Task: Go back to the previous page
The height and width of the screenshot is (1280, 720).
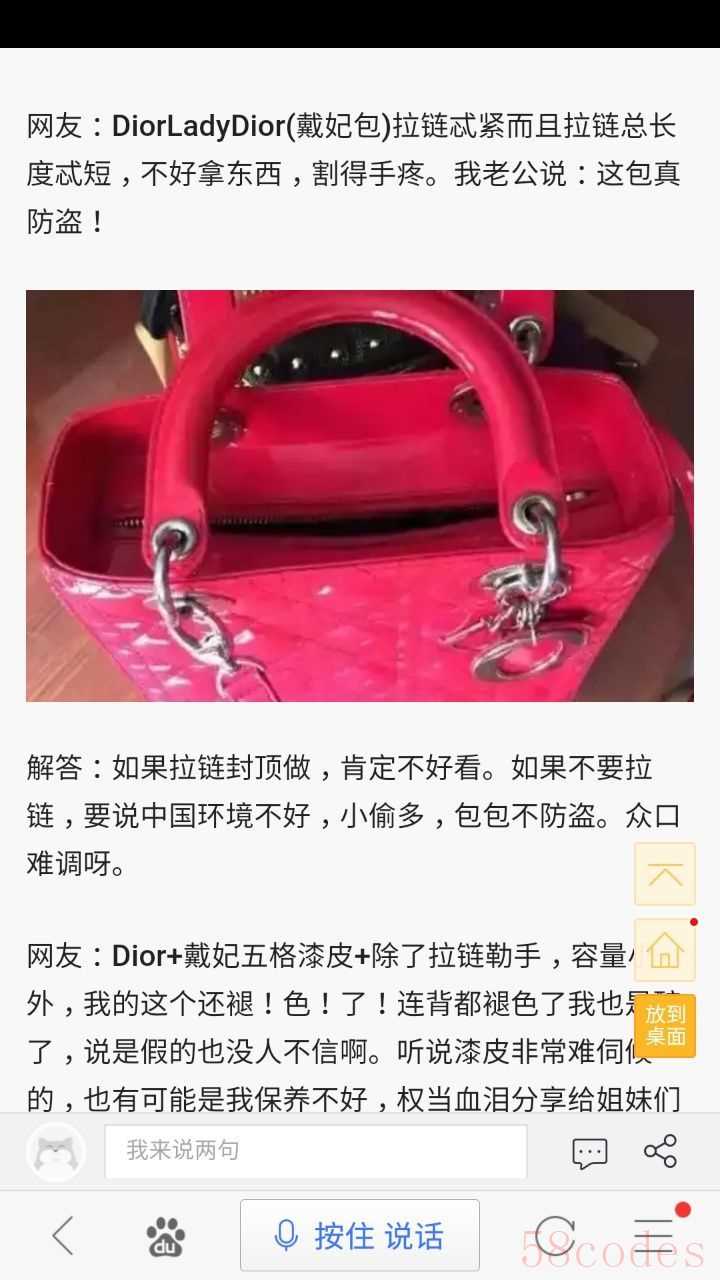Action: click(62, 1236)
